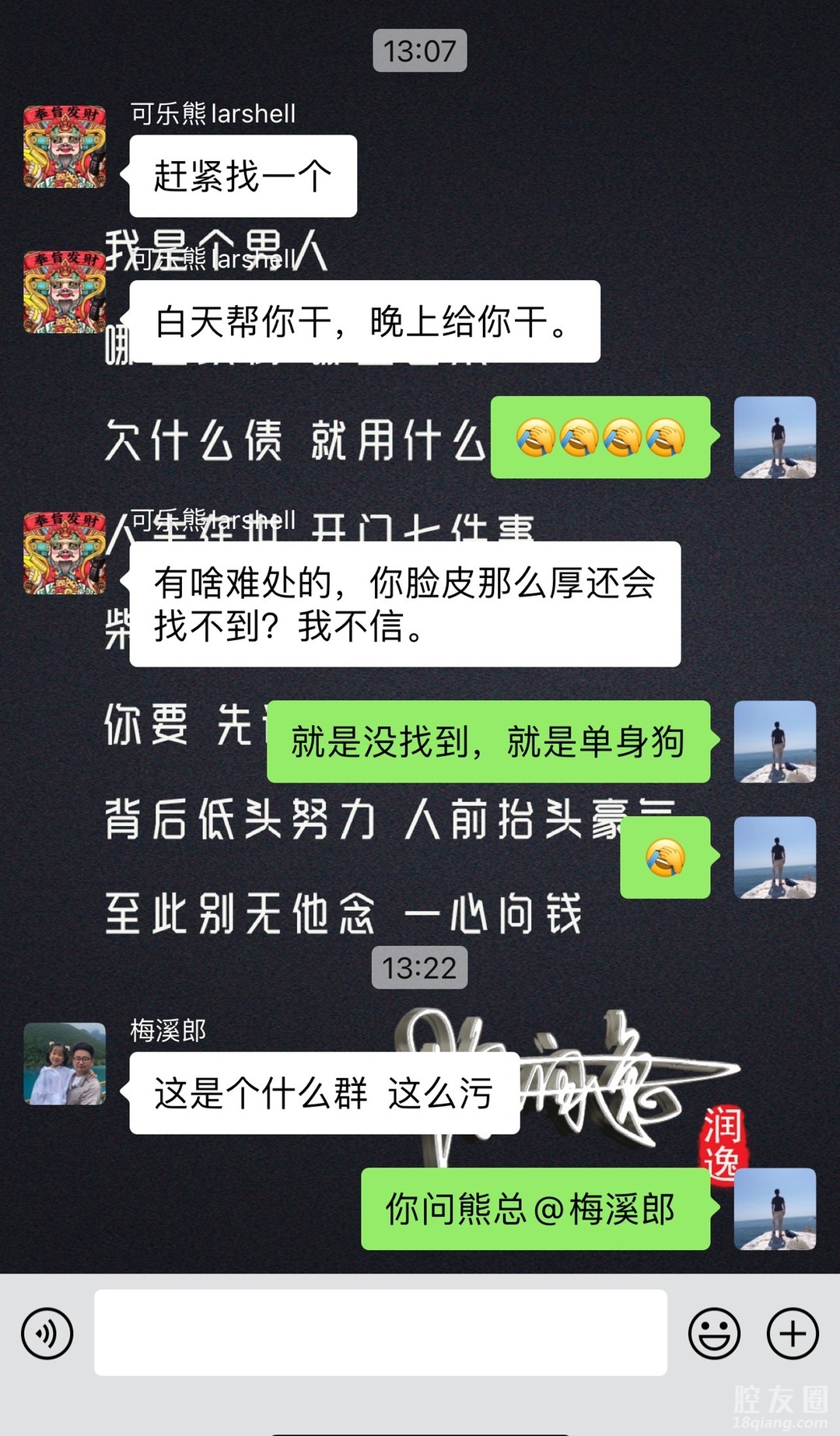Tap 可乐熊's avatar beside 白天帮你干 message
Image resolution: width=840 pixels, height=1436 pixels.
point(65,292)
